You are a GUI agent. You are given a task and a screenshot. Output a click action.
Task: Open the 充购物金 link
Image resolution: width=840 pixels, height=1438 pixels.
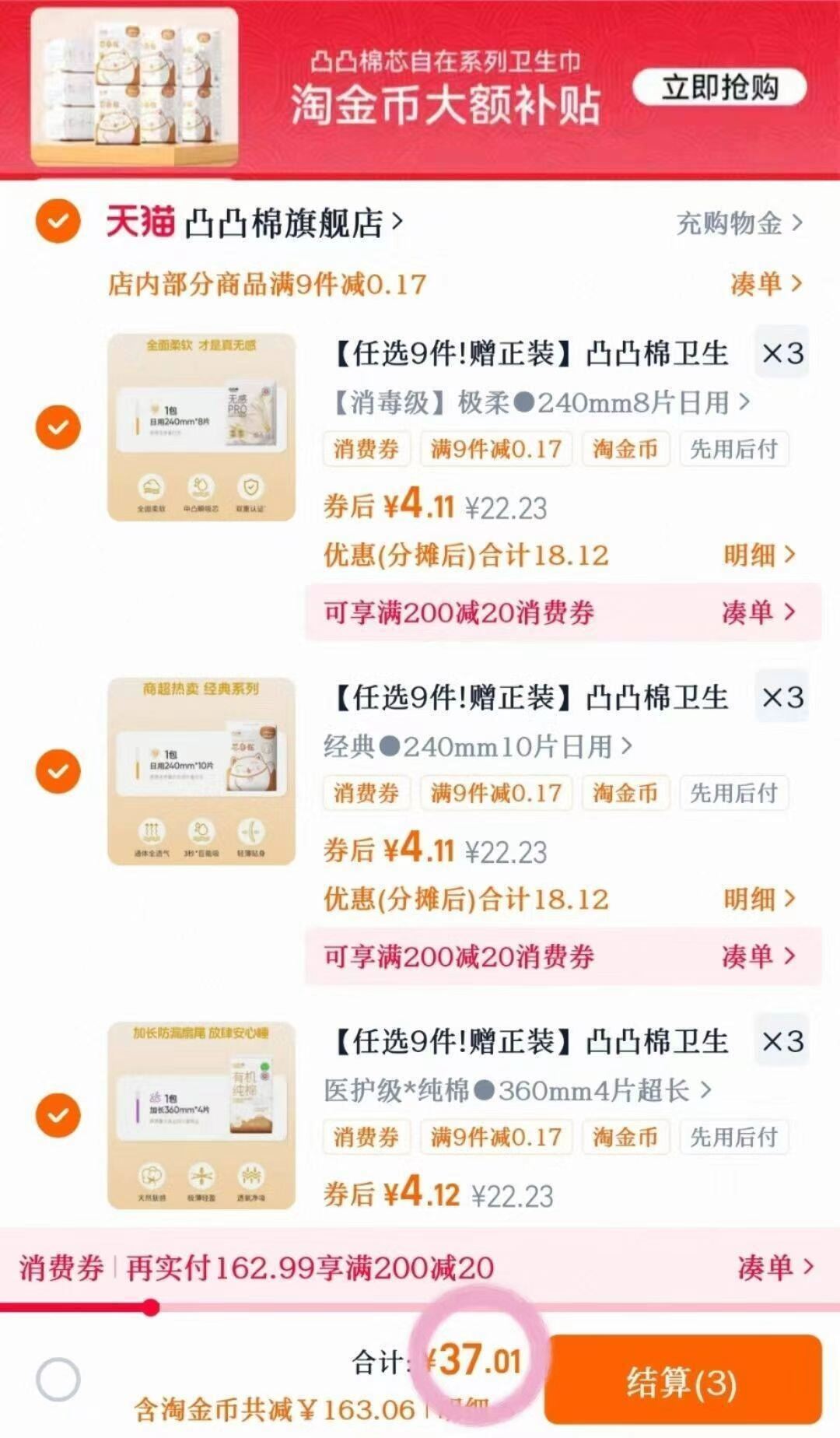(x=731, y=223)
